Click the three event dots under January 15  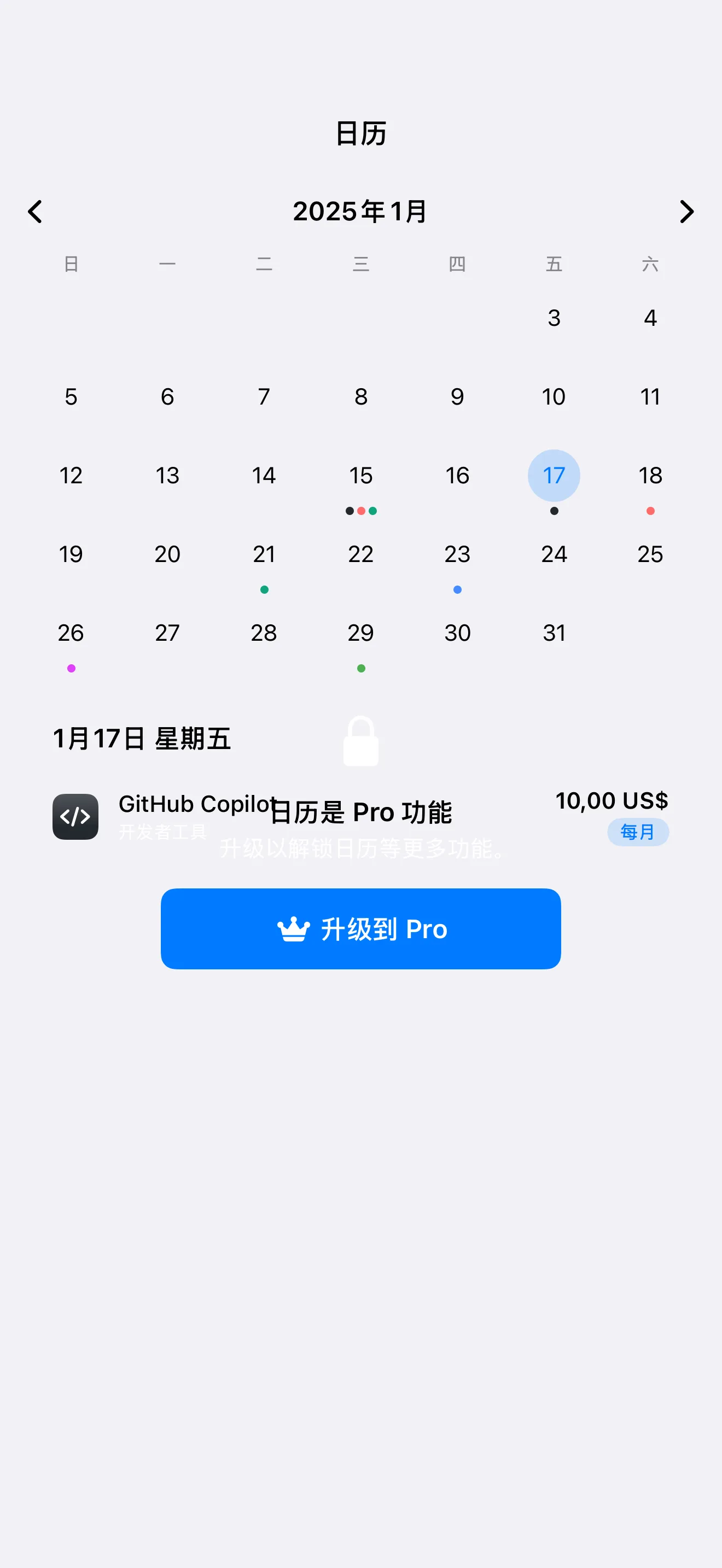(361, 511)
